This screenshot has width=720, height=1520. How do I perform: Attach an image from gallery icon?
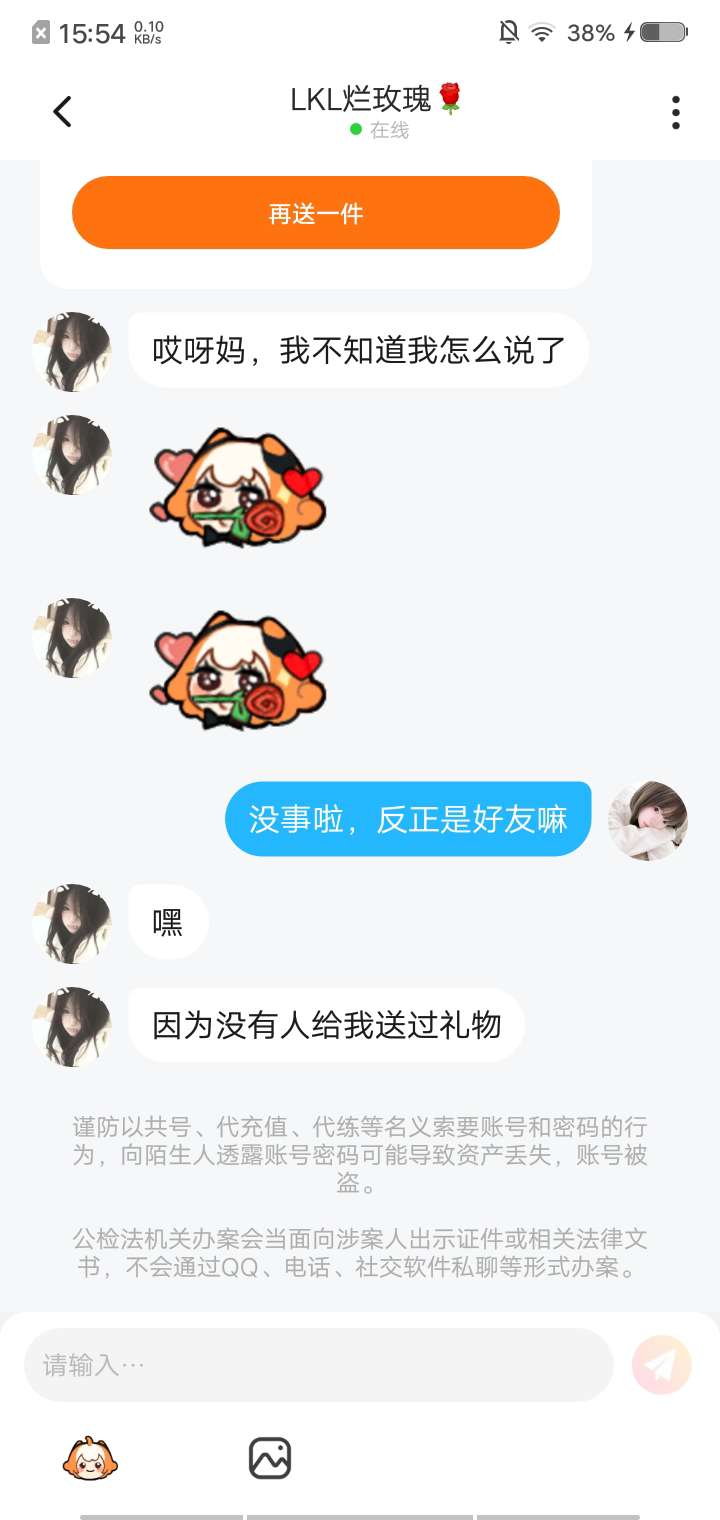[270, 1459]
